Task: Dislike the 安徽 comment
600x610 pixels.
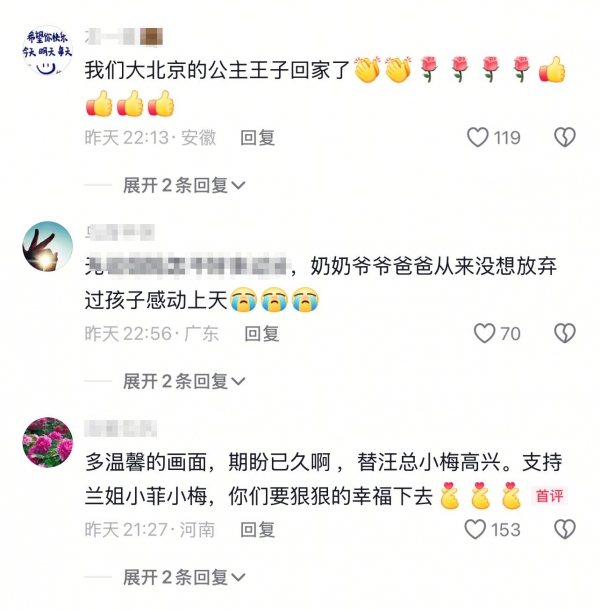Action: [565, 138]
